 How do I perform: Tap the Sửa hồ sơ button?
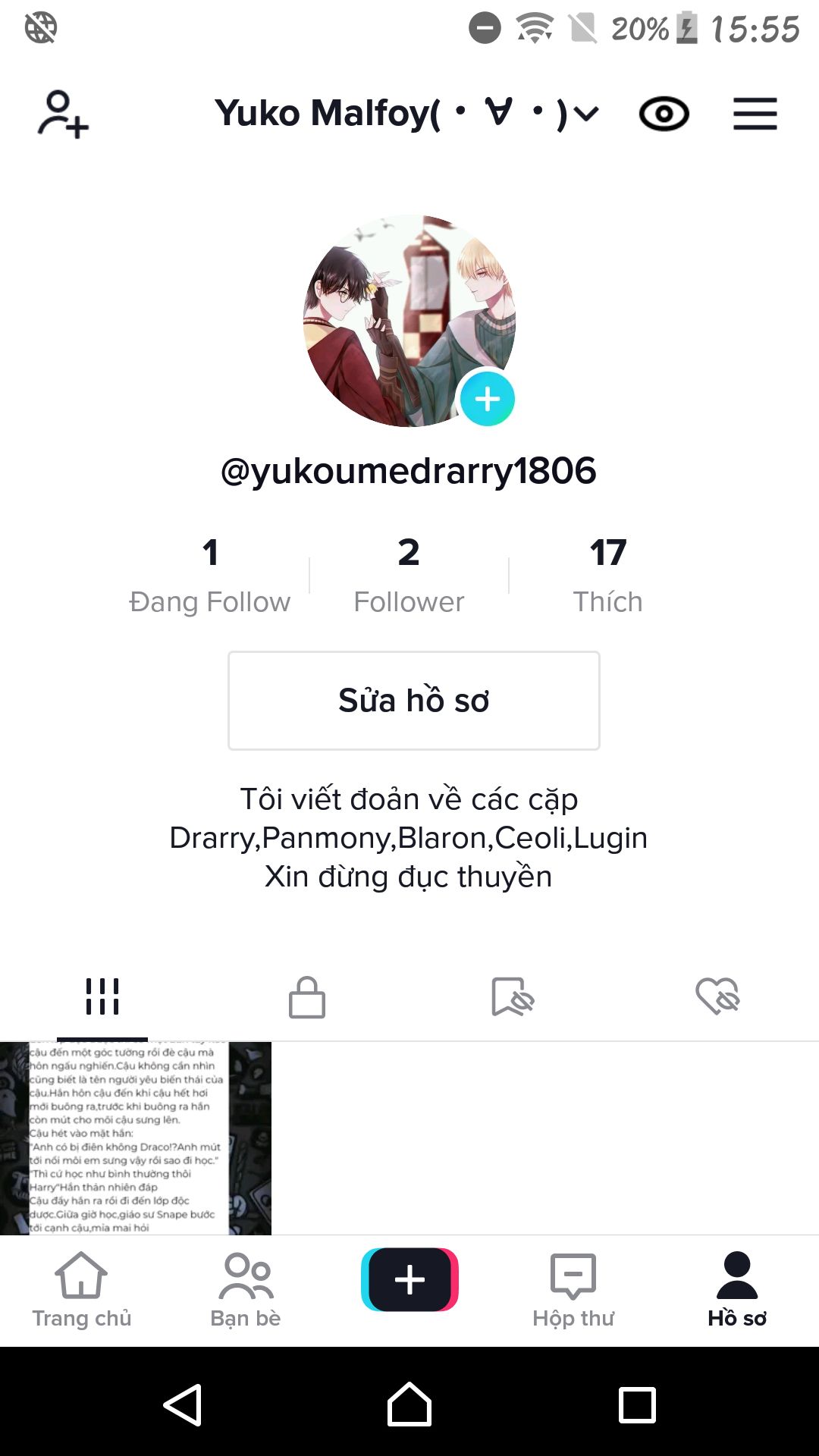pyautogui.click(x=413, y=701)
